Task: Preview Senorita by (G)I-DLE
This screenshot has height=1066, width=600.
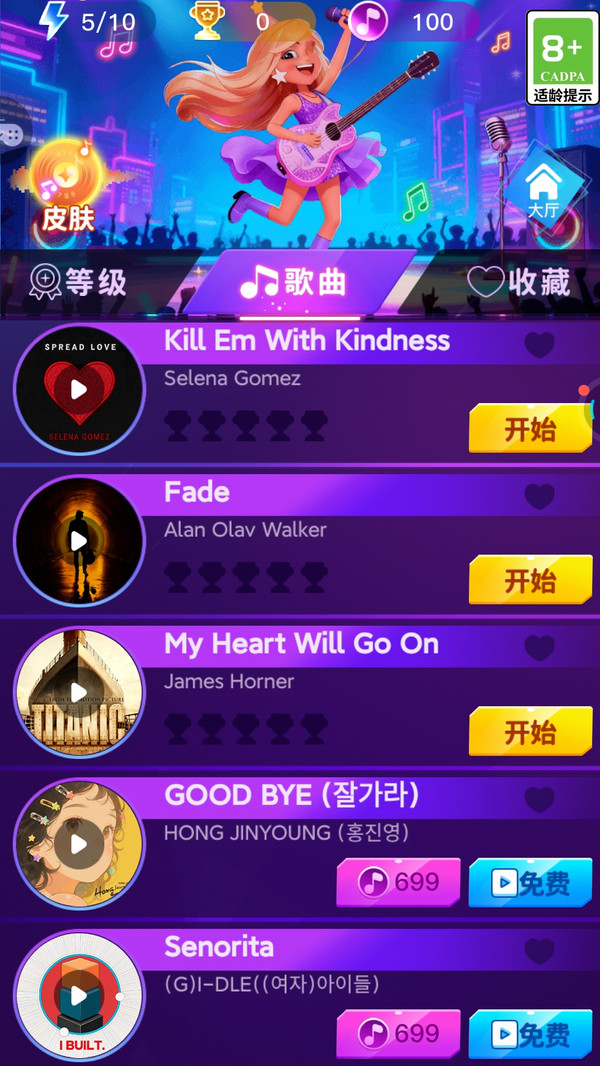Action: 79,996
